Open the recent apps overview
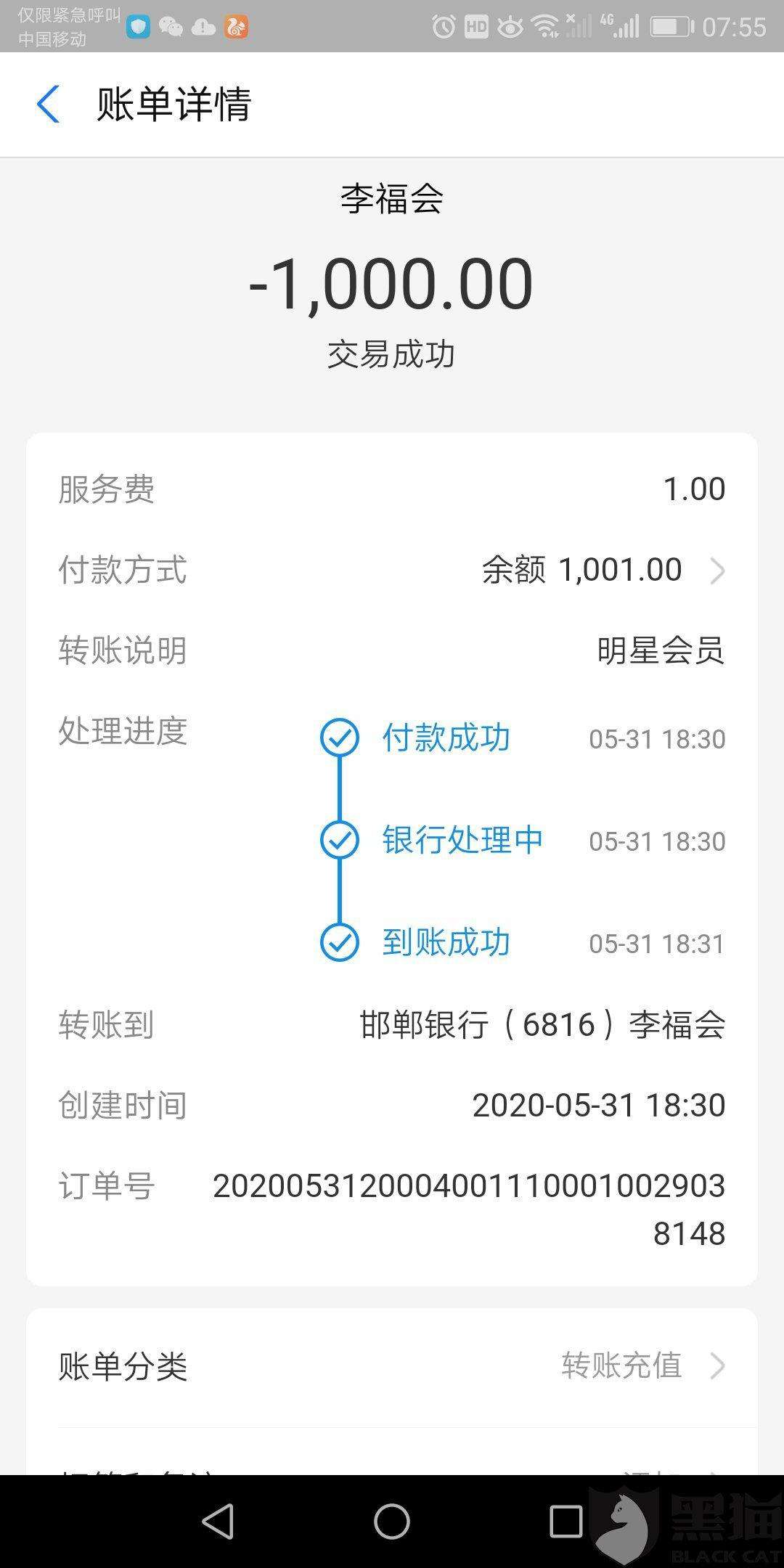784x1568 pixels. (x=565, y=1521)
